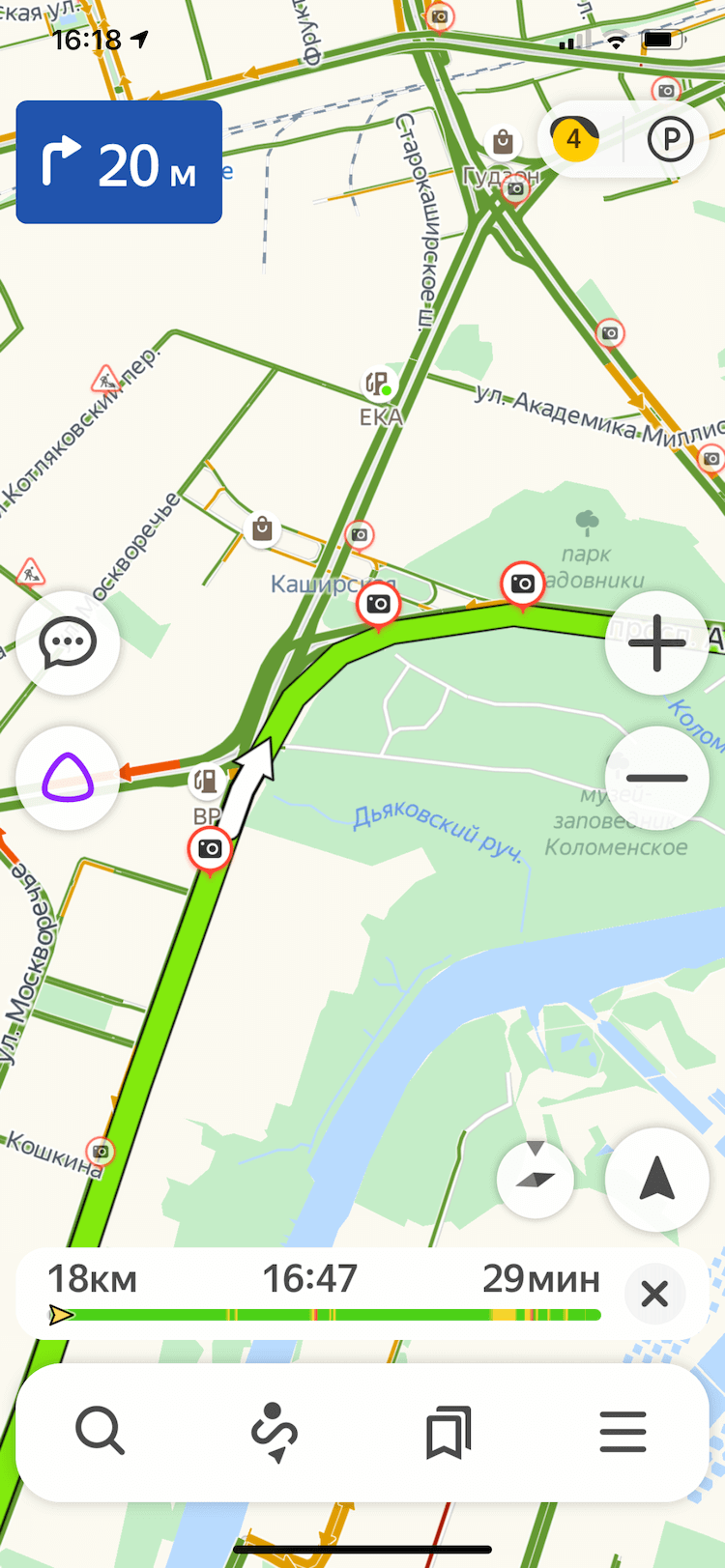Show parking layer on the map
Image resolution: width=725 pixels, height=1568 pixels.
point(670,140)
